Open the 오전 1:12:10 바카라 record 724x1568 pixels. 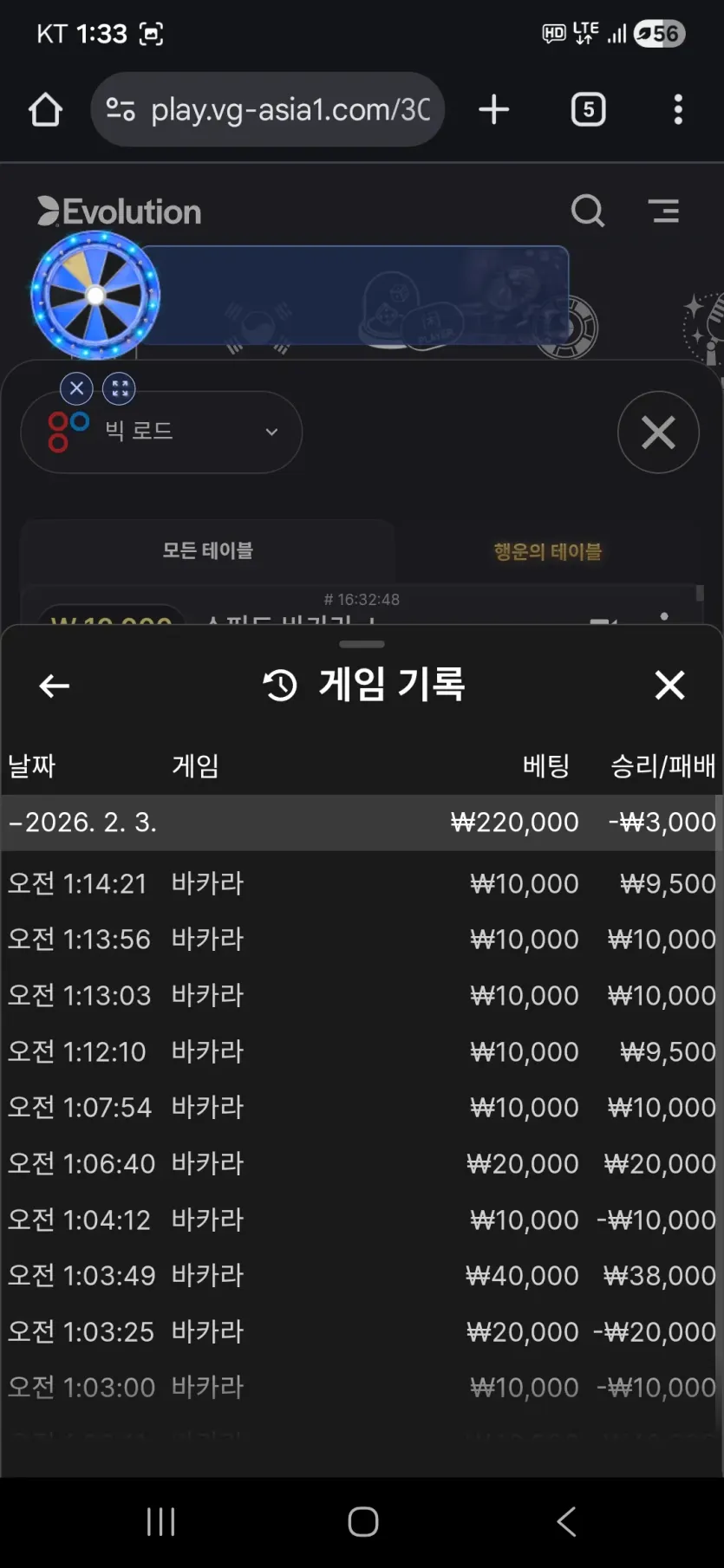click(362, 1051)
